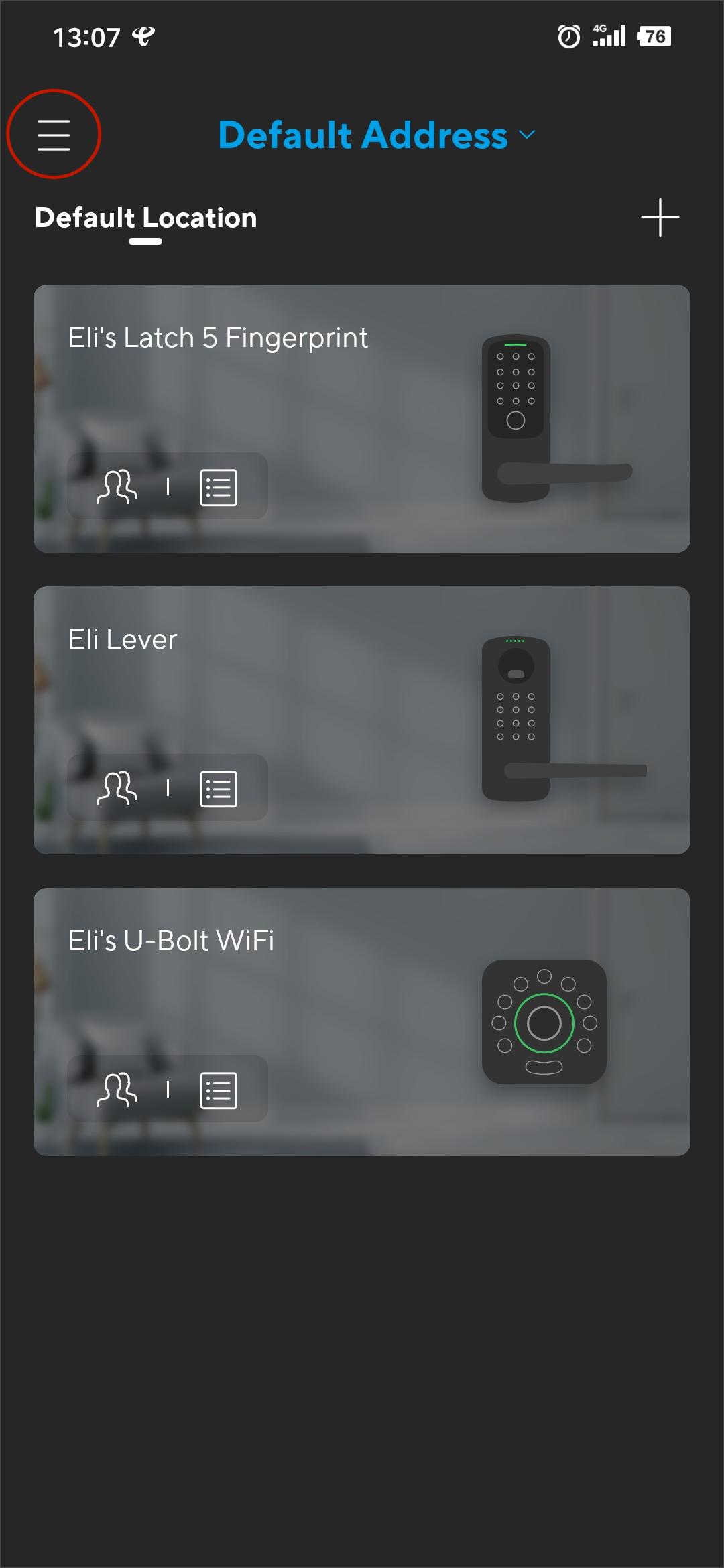Open Eli's Latch 5 Fingerprint lock card
Viewport: 724px width, 1568px height.
[x=362, y=419]
